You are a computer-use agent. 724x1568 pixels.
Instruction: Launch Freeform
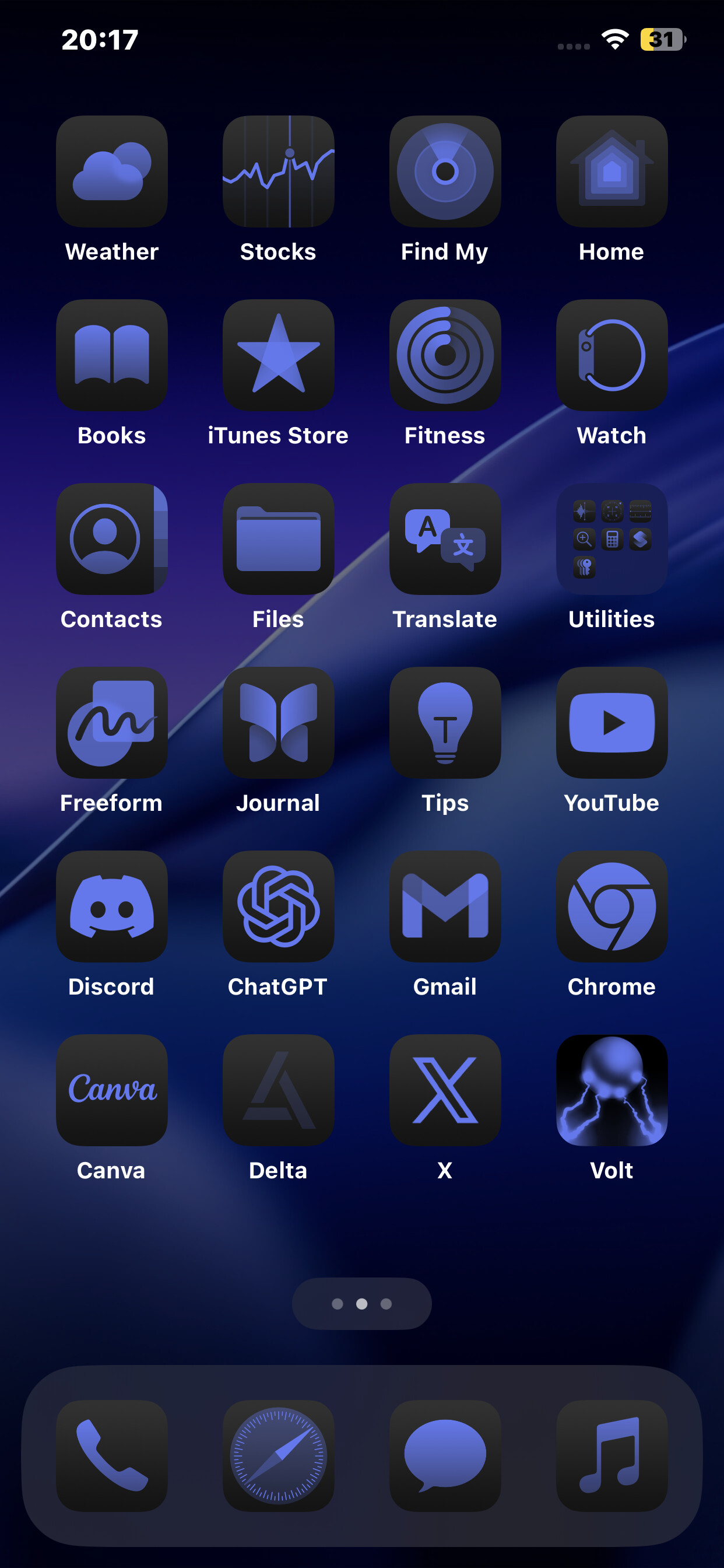(x=112, y=723)
